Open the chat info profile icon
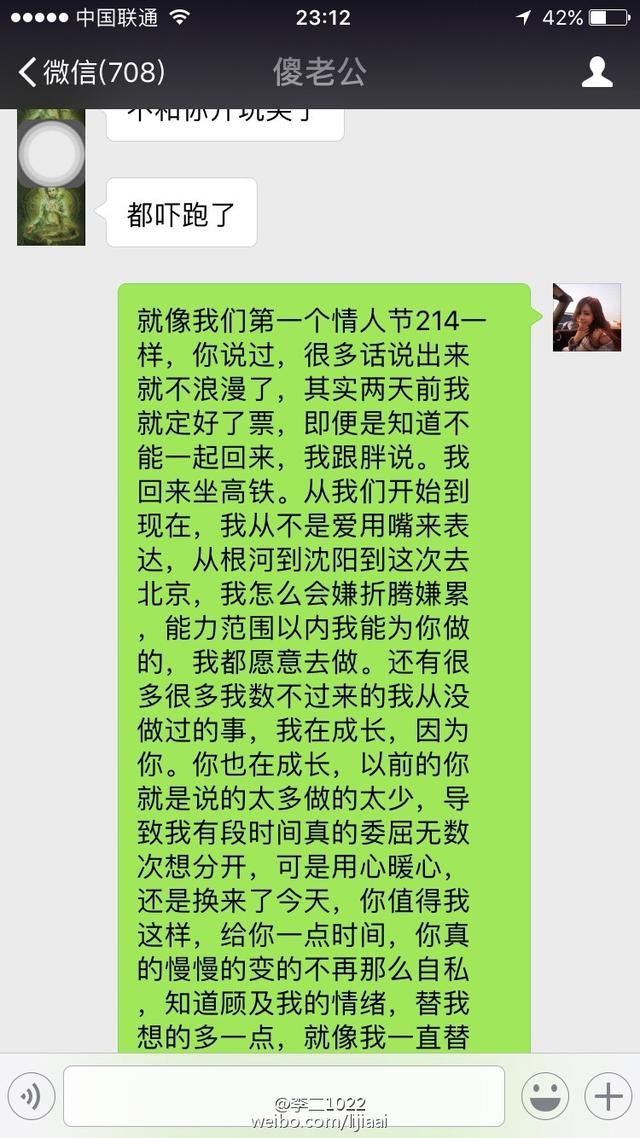This screenshot has height=1138, width=640. 597,72
